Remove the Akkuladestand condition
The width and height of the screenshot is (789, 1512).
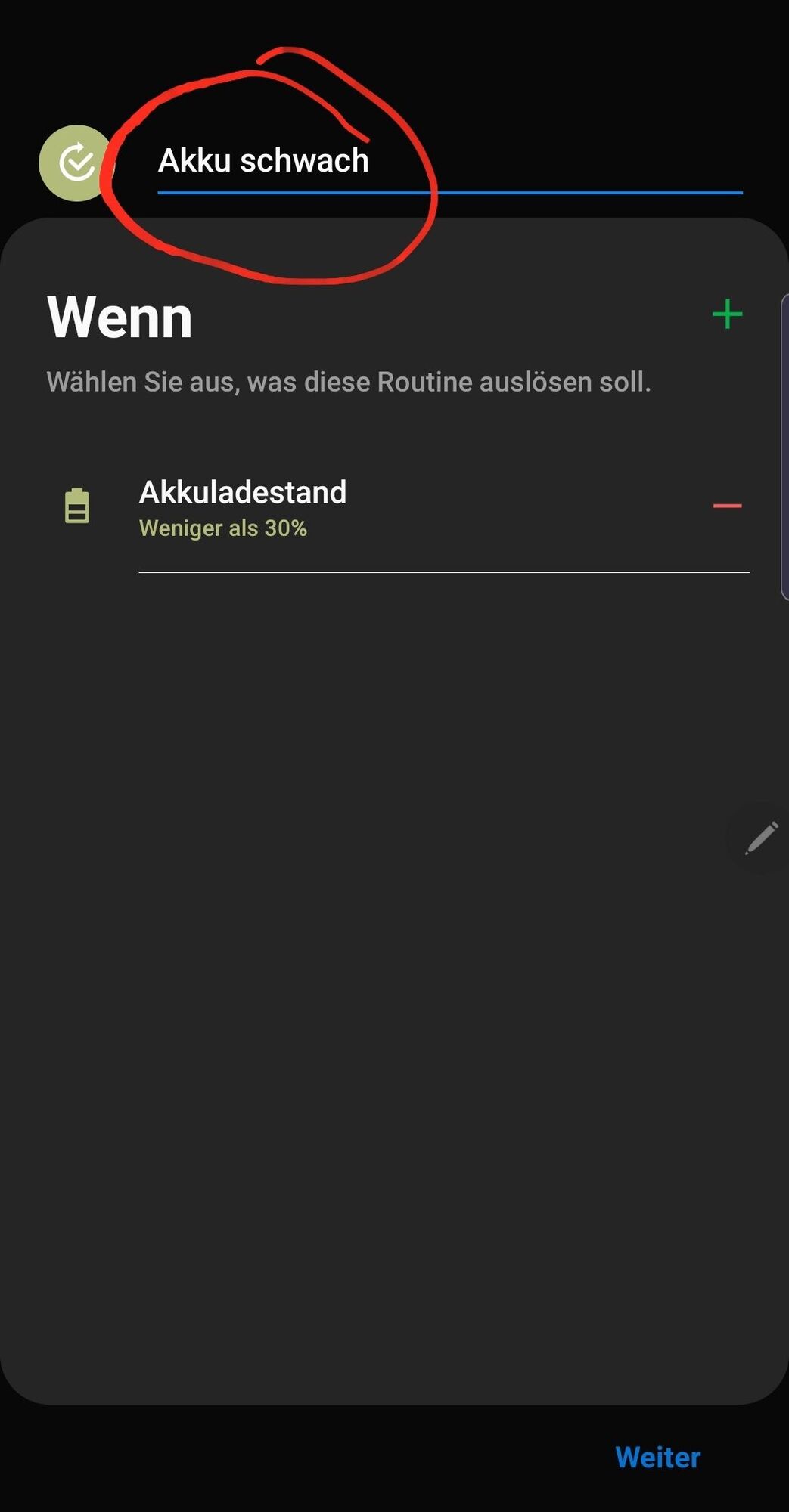(727, 506)
